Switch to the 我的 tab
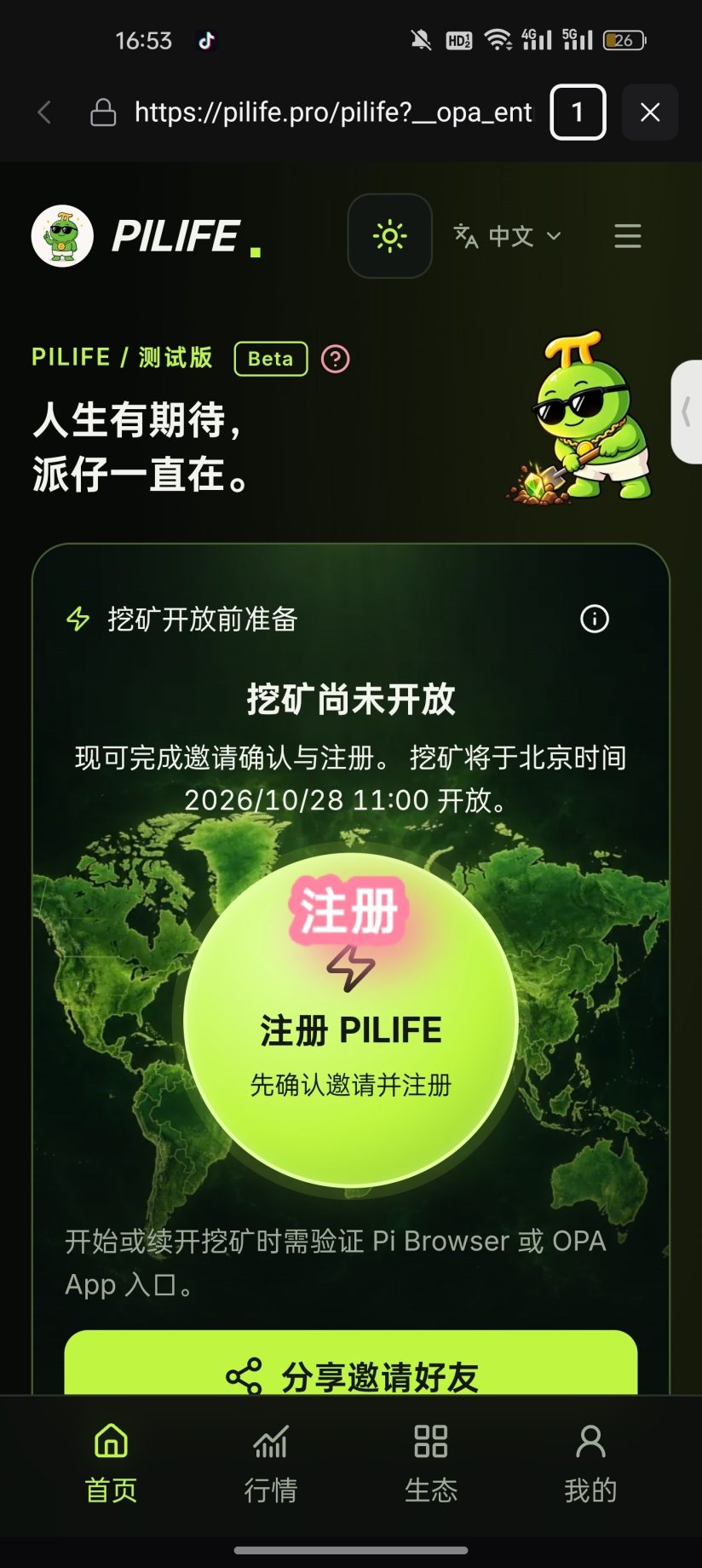702x1568 pixels. pos(590,1463)
